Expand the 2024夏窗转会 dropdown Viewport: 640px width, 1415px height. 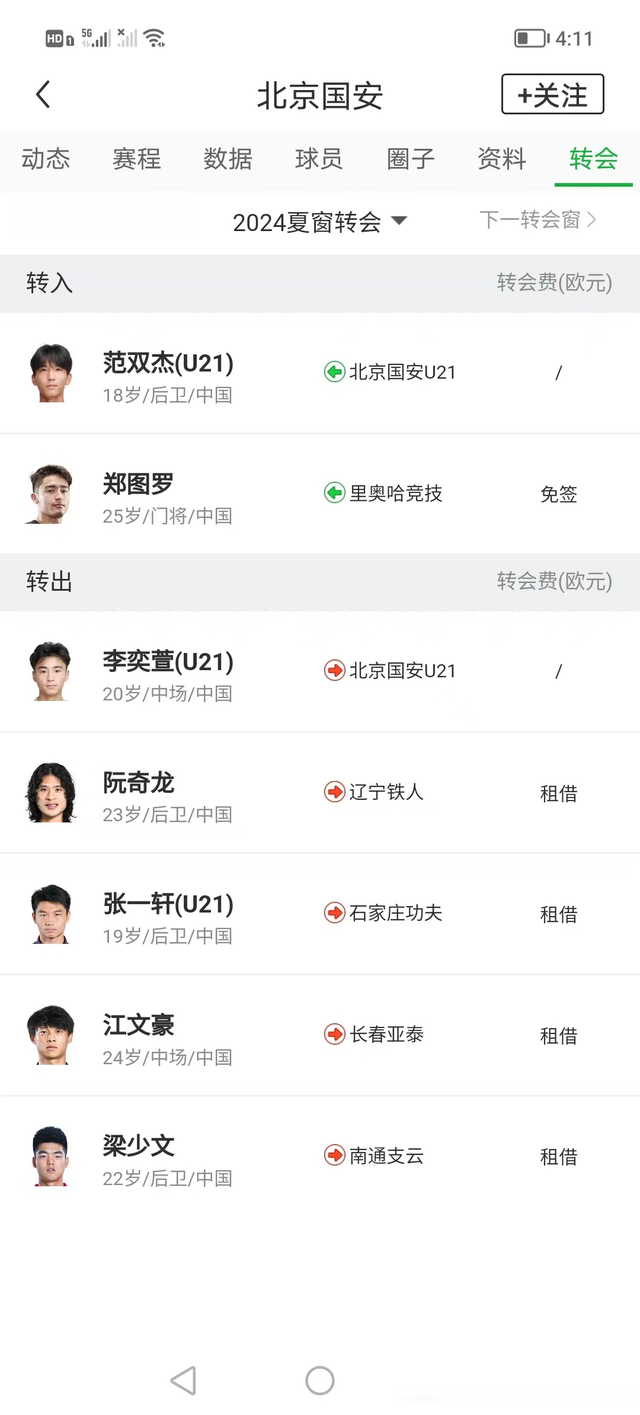point(320,221)
